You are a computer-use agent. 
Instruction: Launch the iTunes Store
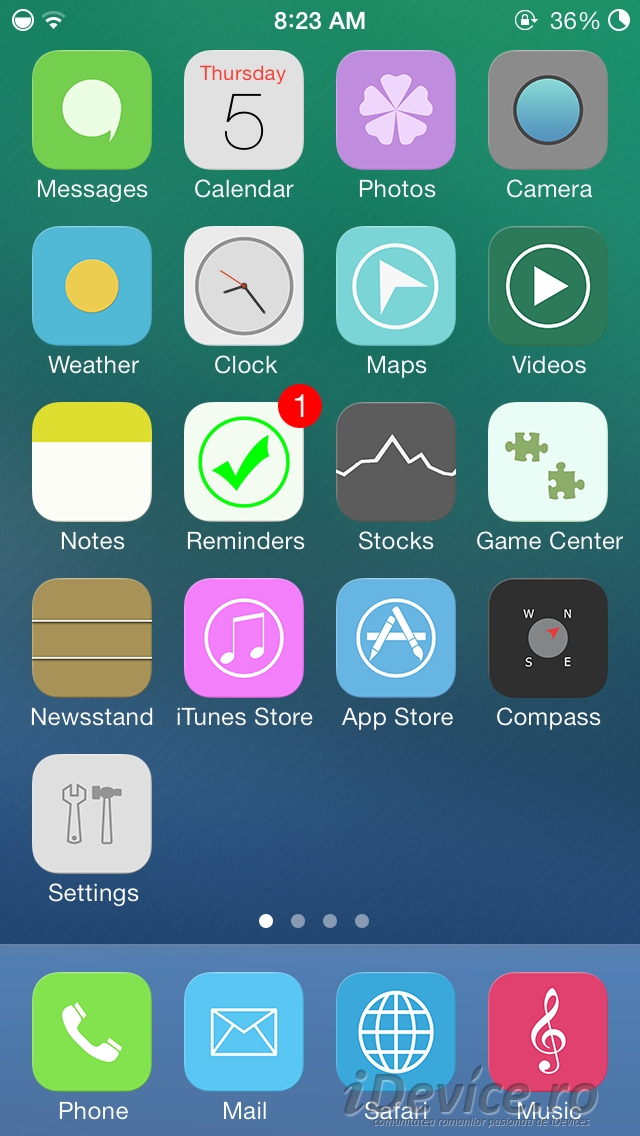coord(244,638)
